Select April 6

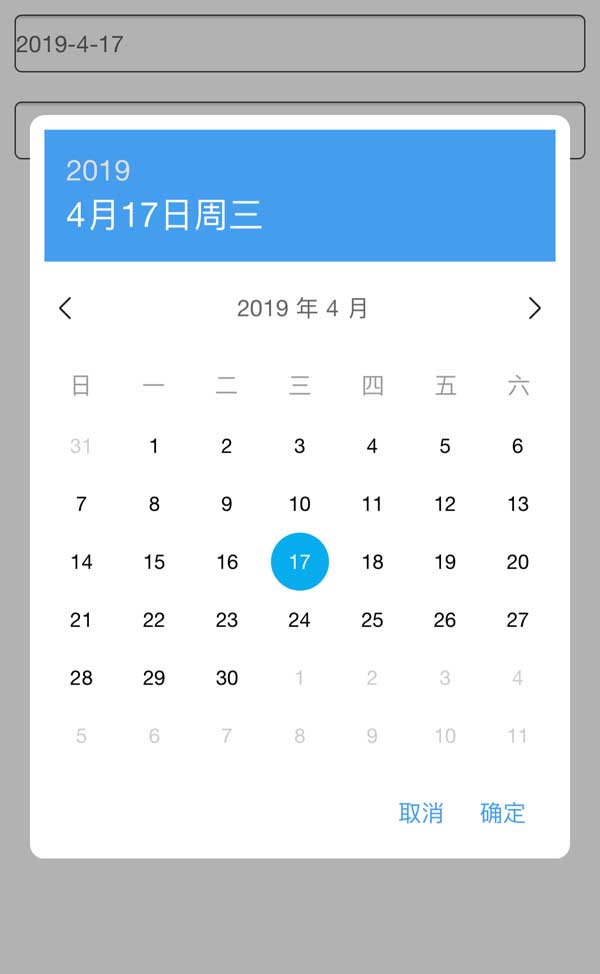[517, 446]
